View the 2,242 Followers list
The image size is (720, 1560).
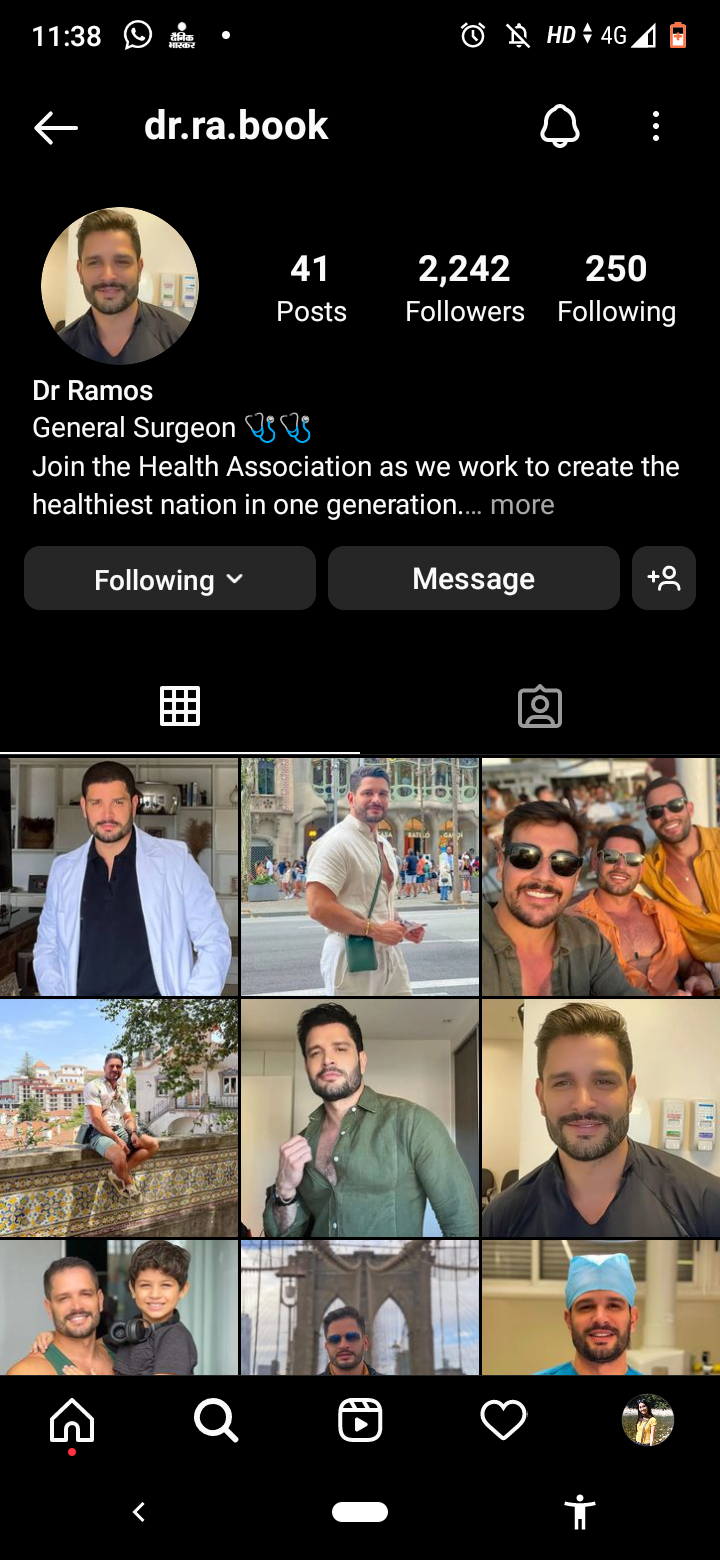point(464,288)
